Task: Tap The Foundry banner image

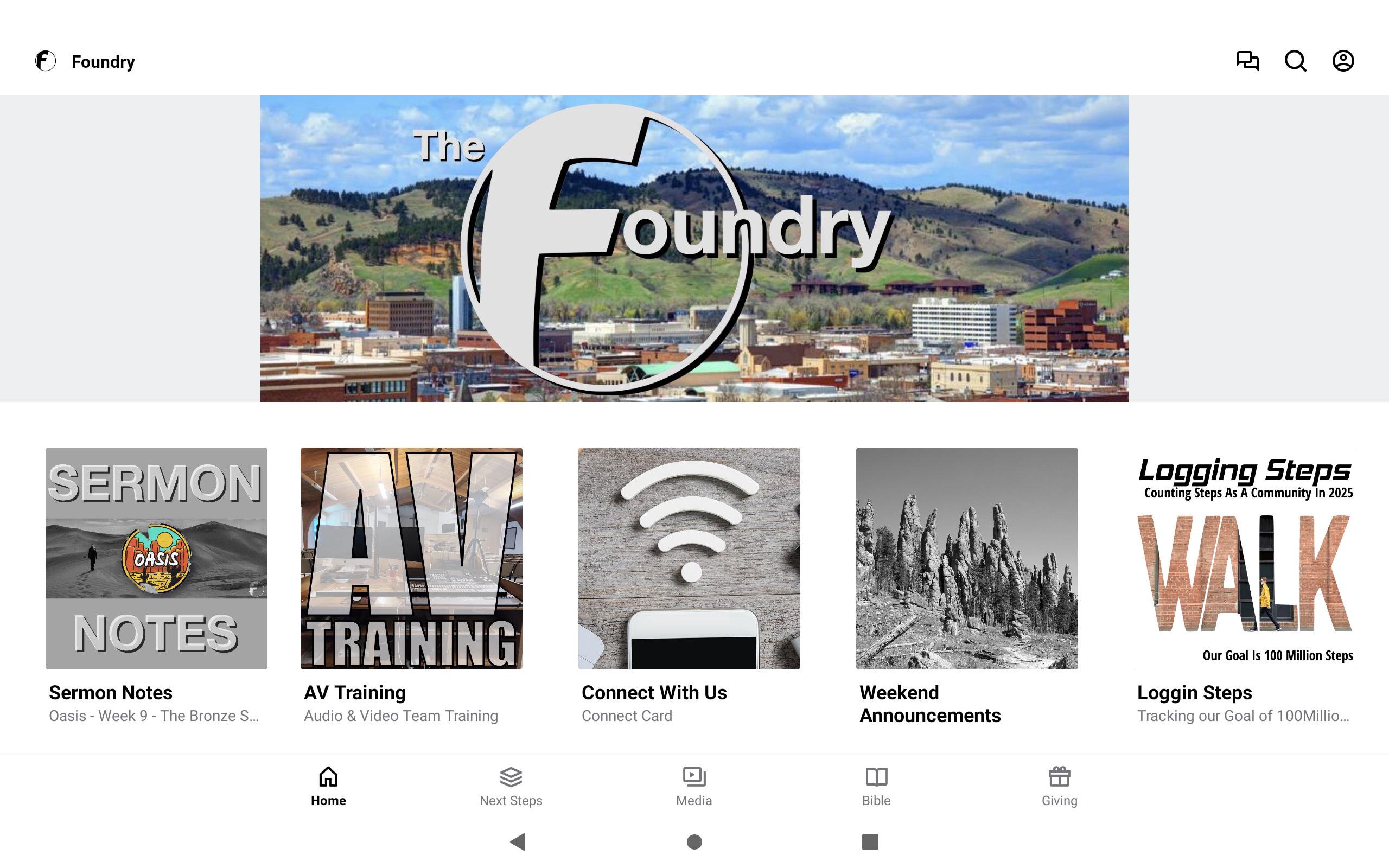Action: (694, 248)
